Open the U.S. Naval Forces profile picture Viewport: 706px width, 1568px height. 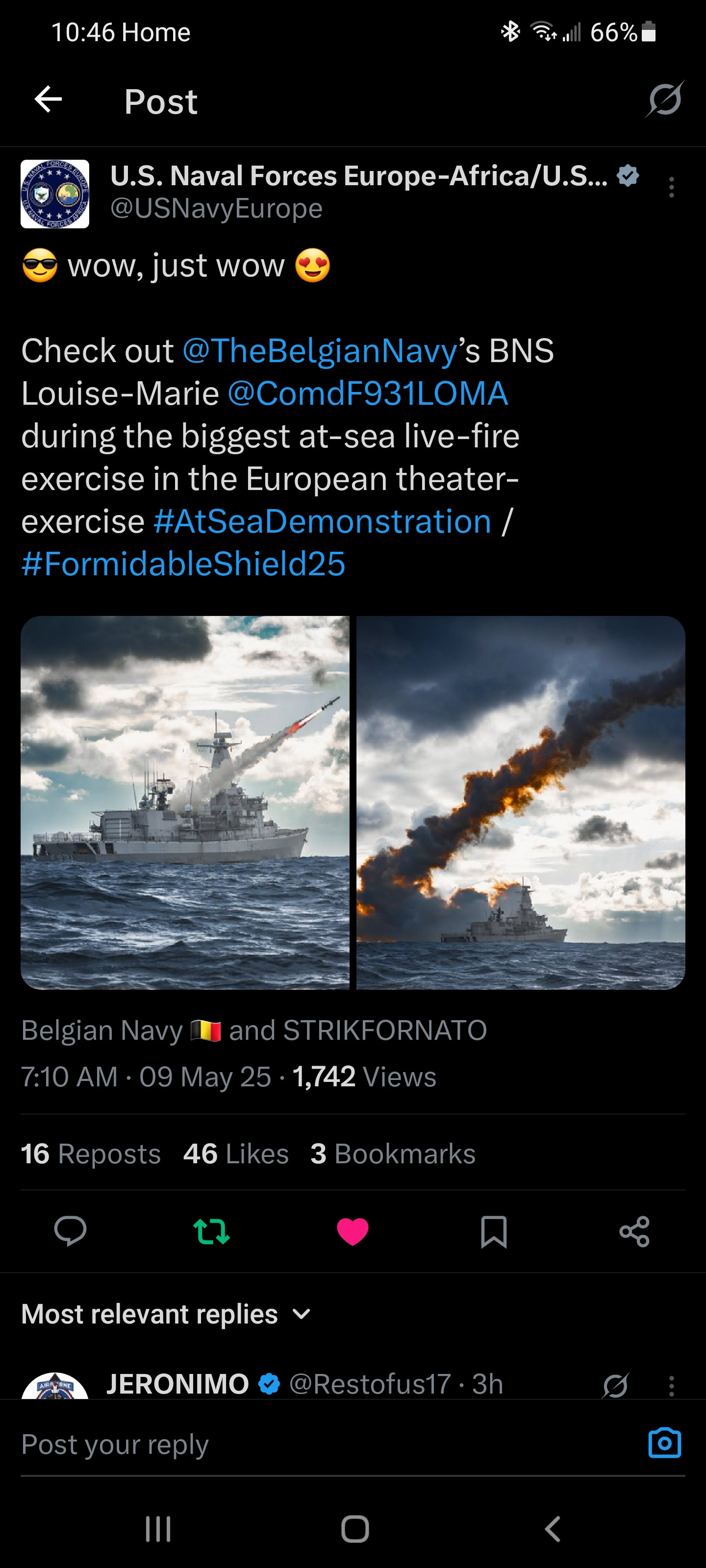pyautogui.click(x=55, y=194)
